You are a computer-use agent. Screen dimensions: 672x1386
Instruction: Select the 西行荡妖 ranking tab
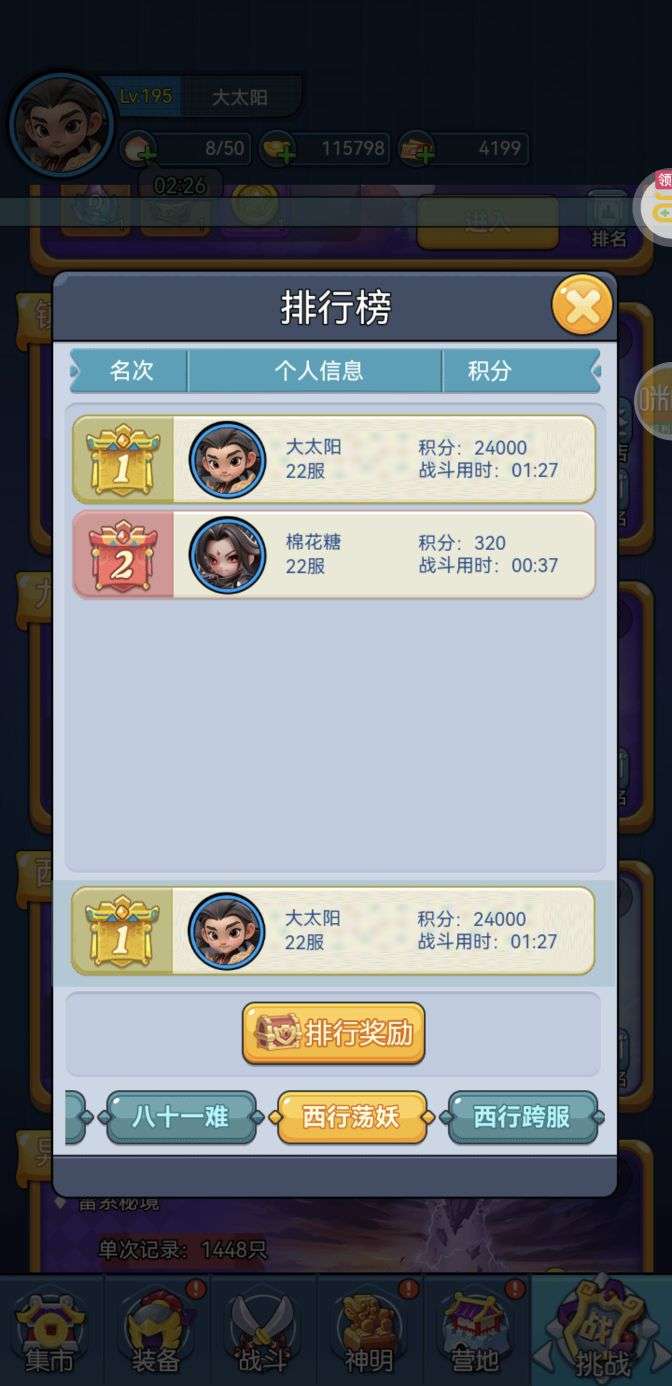(x=352, y=1117)
